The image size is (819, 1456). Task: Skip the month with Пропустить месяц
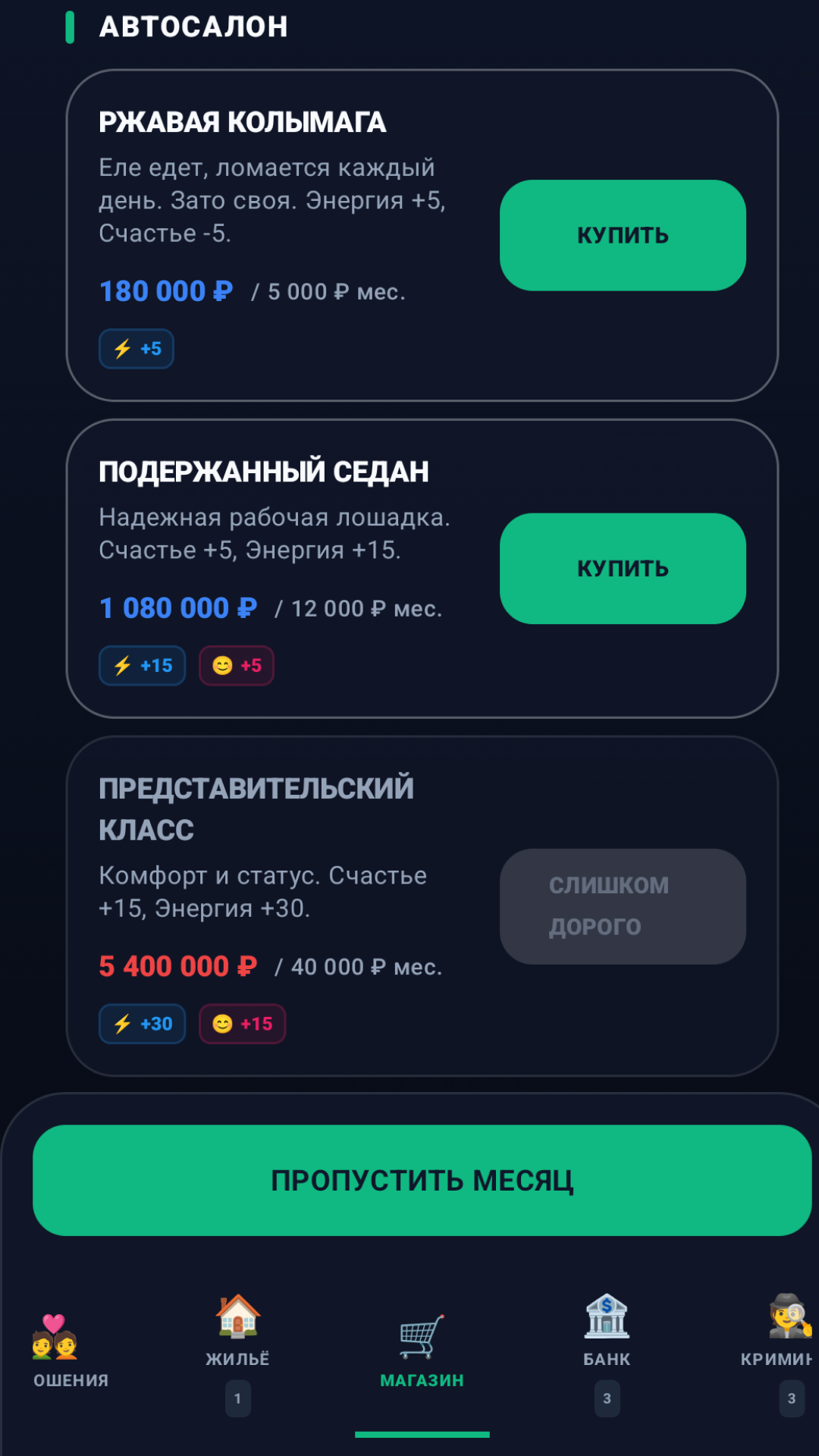tap(422, 1180)
